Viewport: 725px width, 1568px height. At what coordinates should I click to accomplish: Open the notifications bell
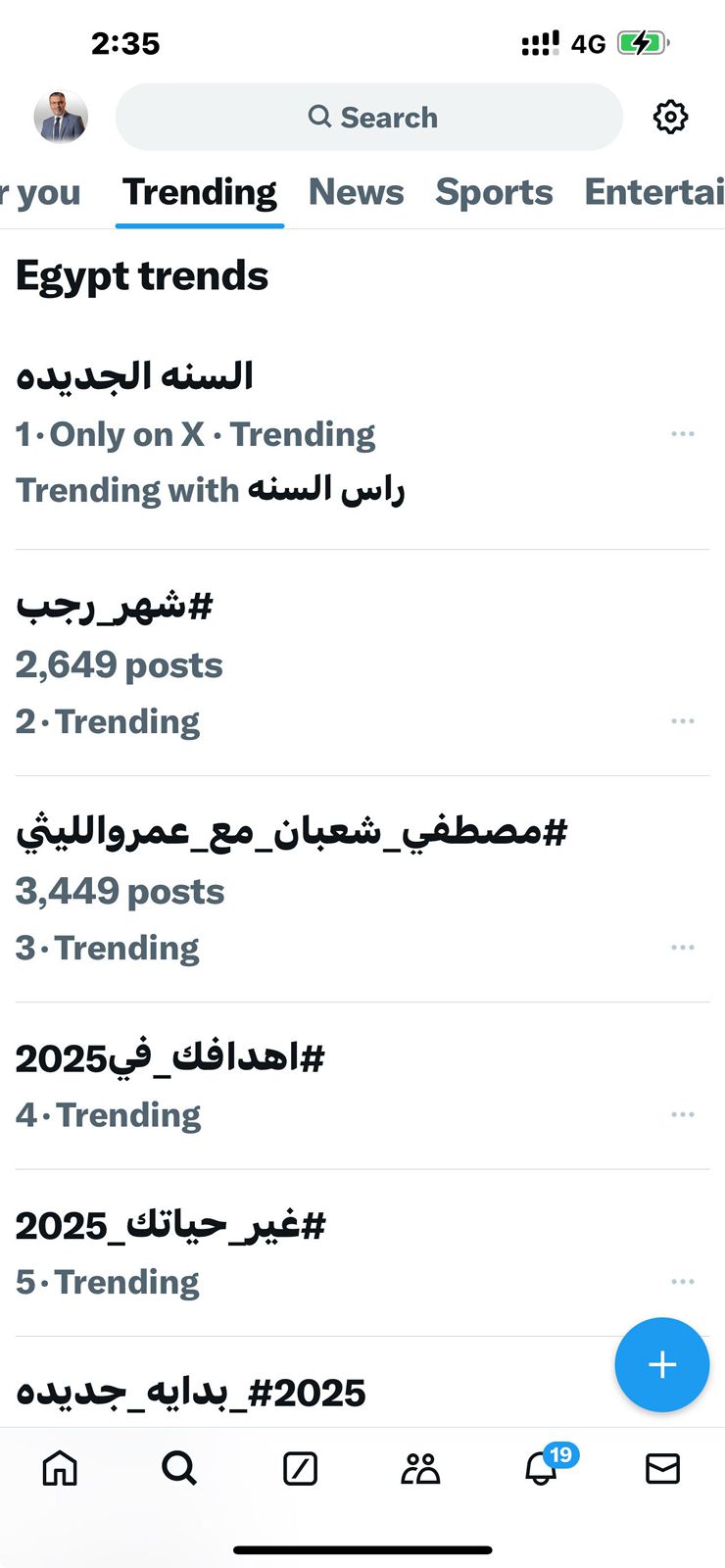pyautogui.click(x=542, y=1468)
